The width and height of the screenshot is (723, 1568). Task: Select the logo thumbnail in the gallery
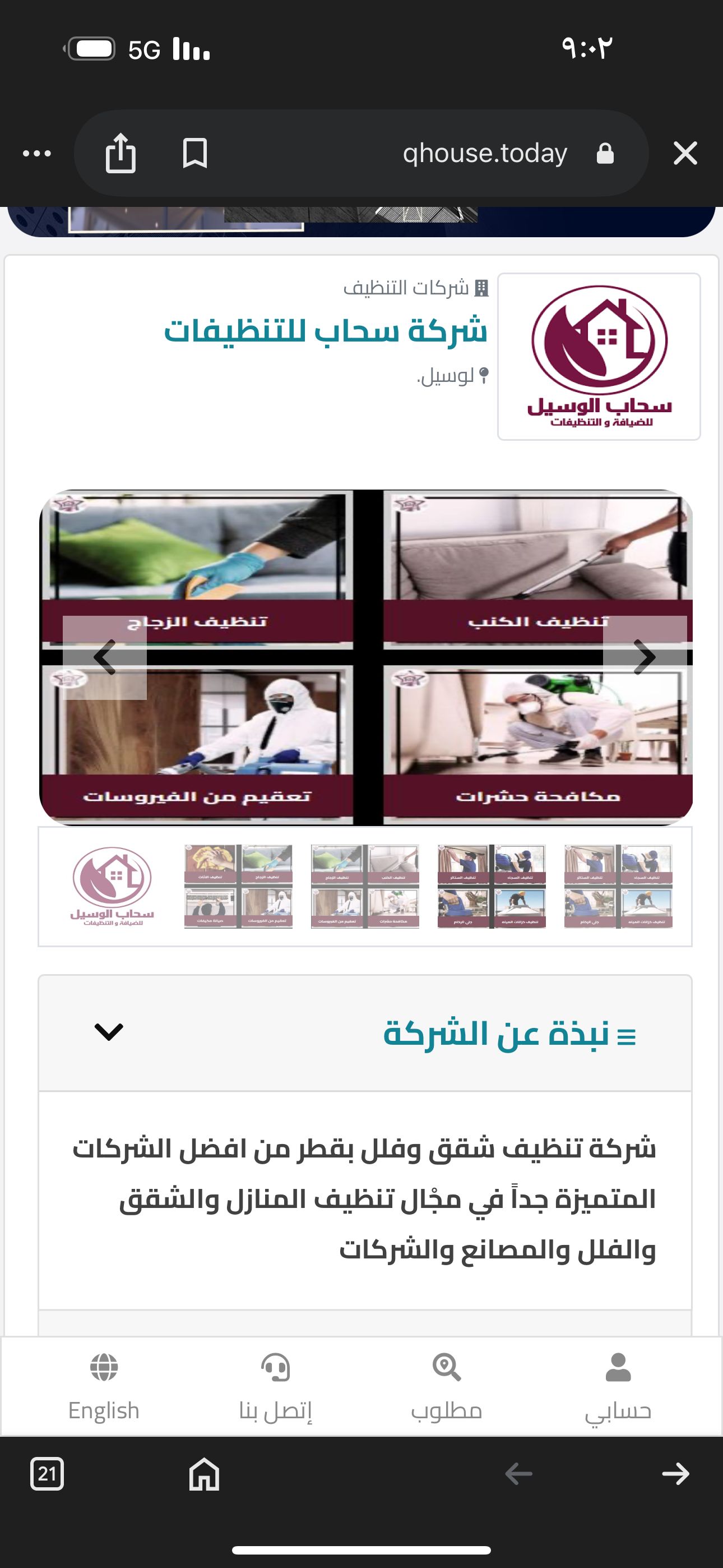pyautogui.click(x=113, y=886)
